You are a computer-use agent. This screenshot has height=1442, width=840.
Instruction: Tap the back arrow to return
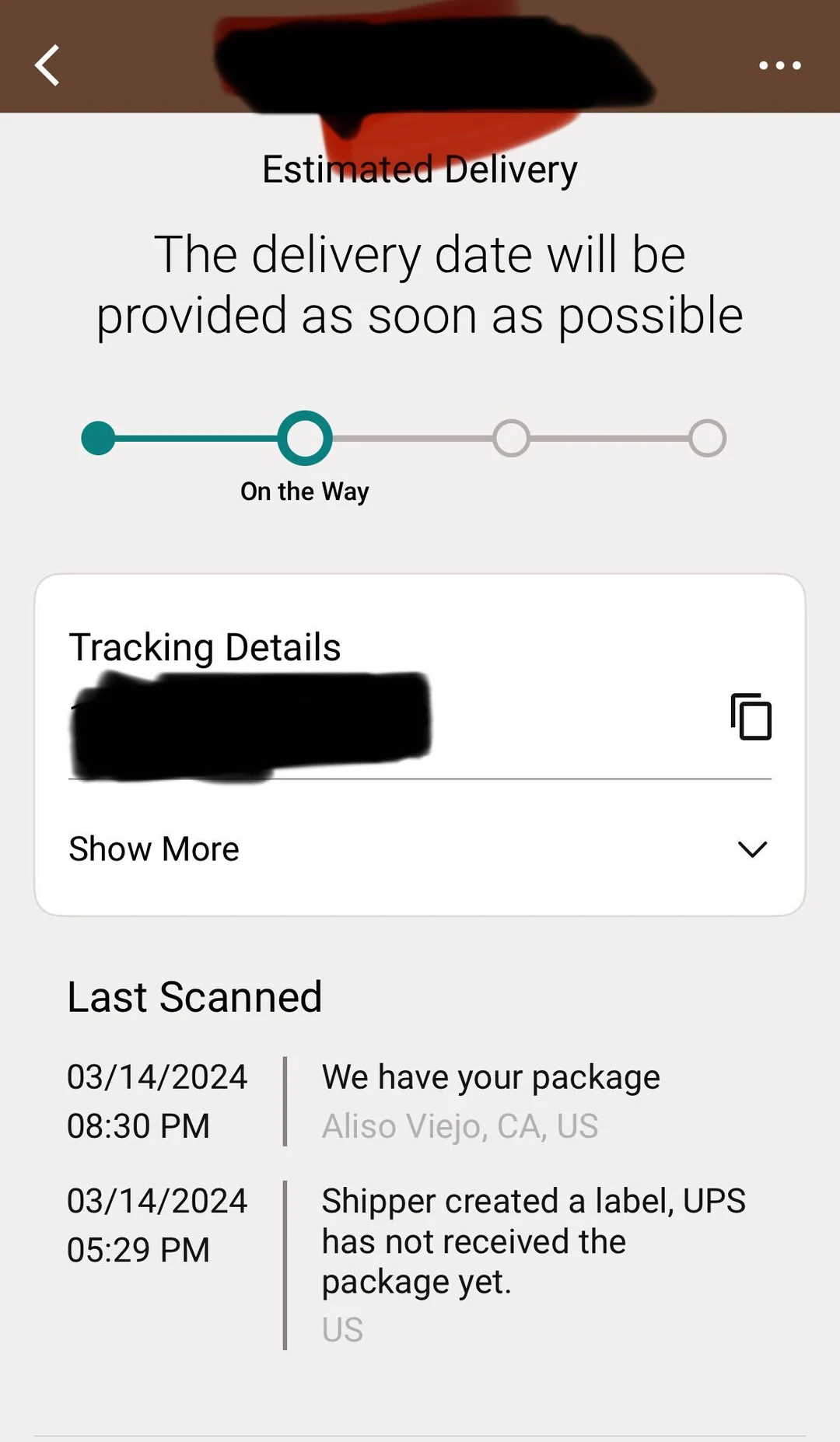47,65
